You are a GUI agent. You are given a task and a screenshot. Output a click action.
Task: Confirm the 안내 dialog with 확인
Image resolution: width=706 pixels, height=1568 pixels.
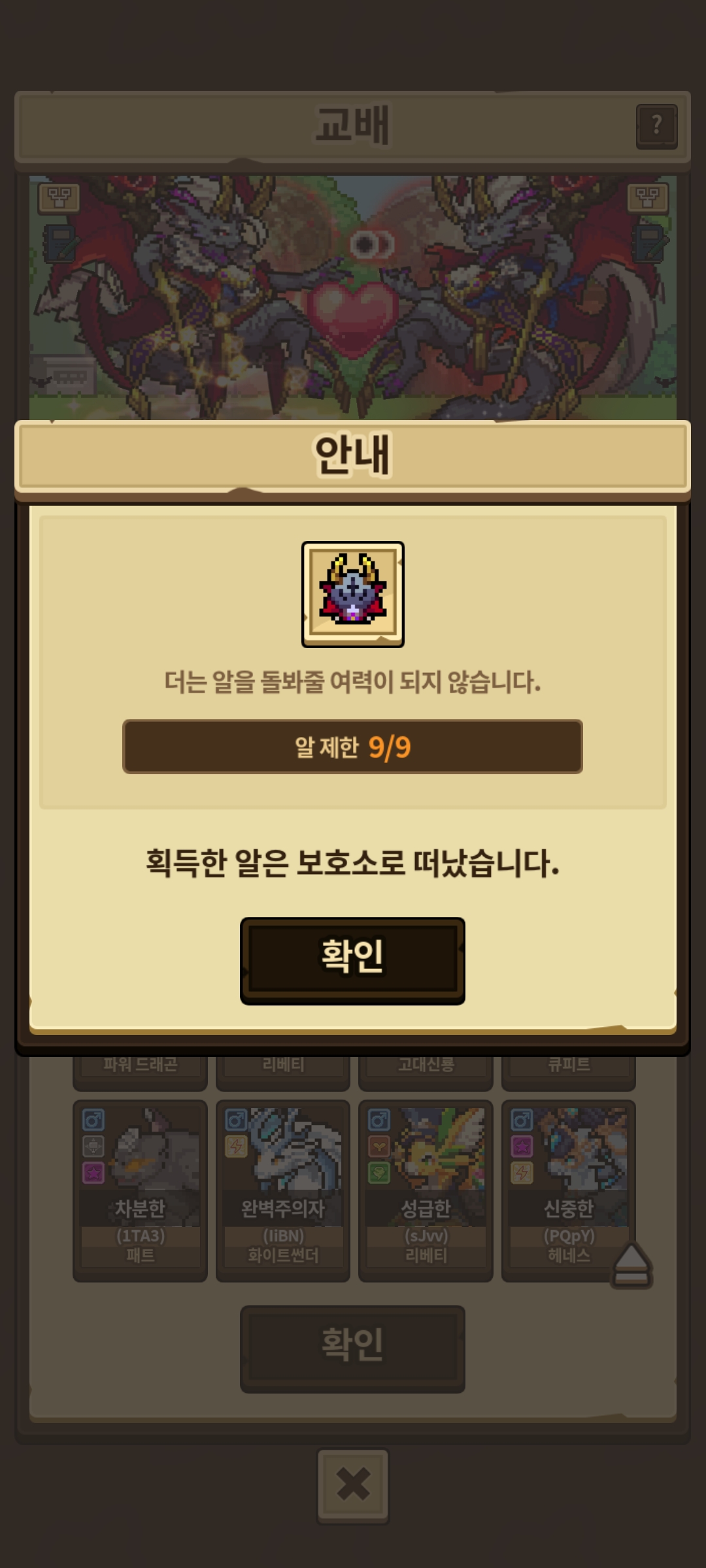click(x=352, y=959)
